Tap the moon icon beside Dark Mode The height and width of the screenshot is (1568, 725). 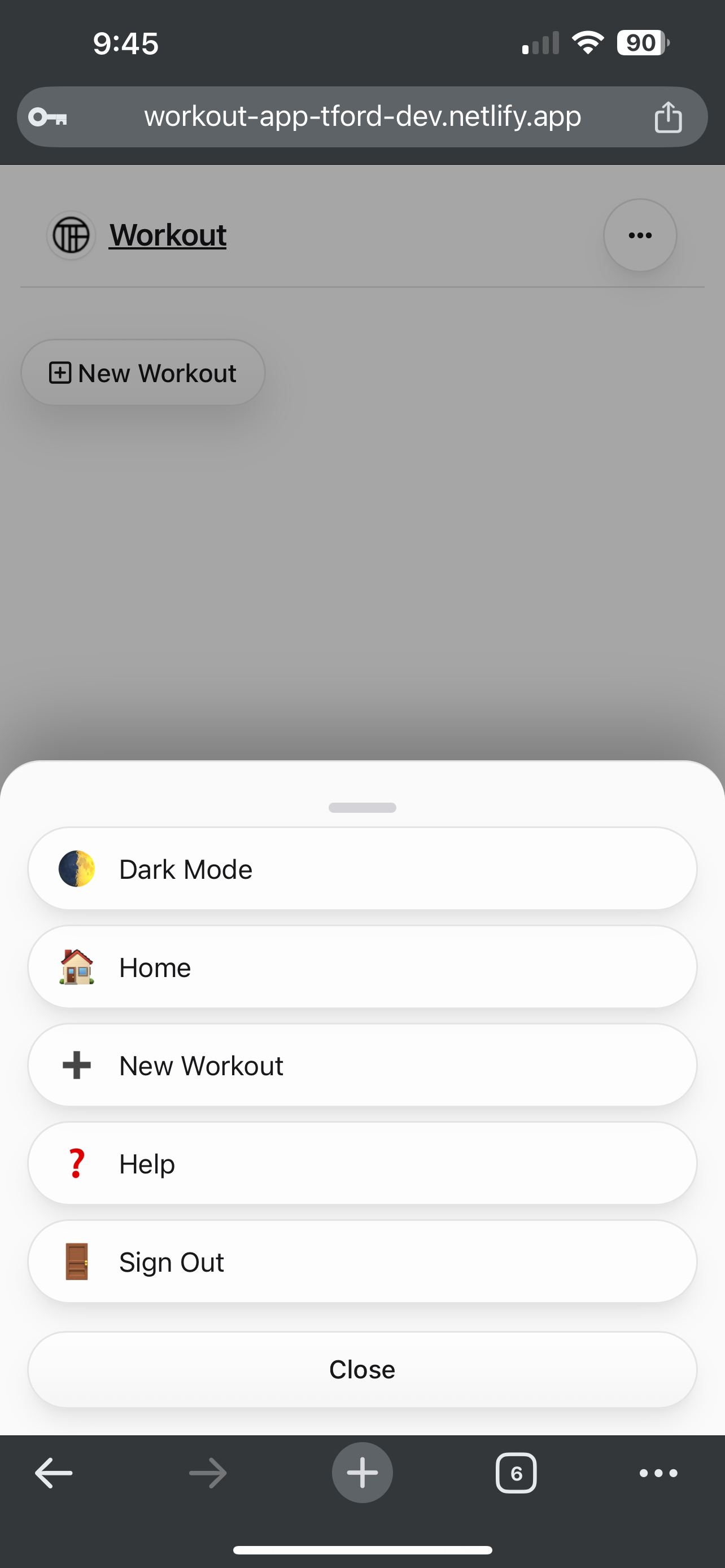[76, 869]
